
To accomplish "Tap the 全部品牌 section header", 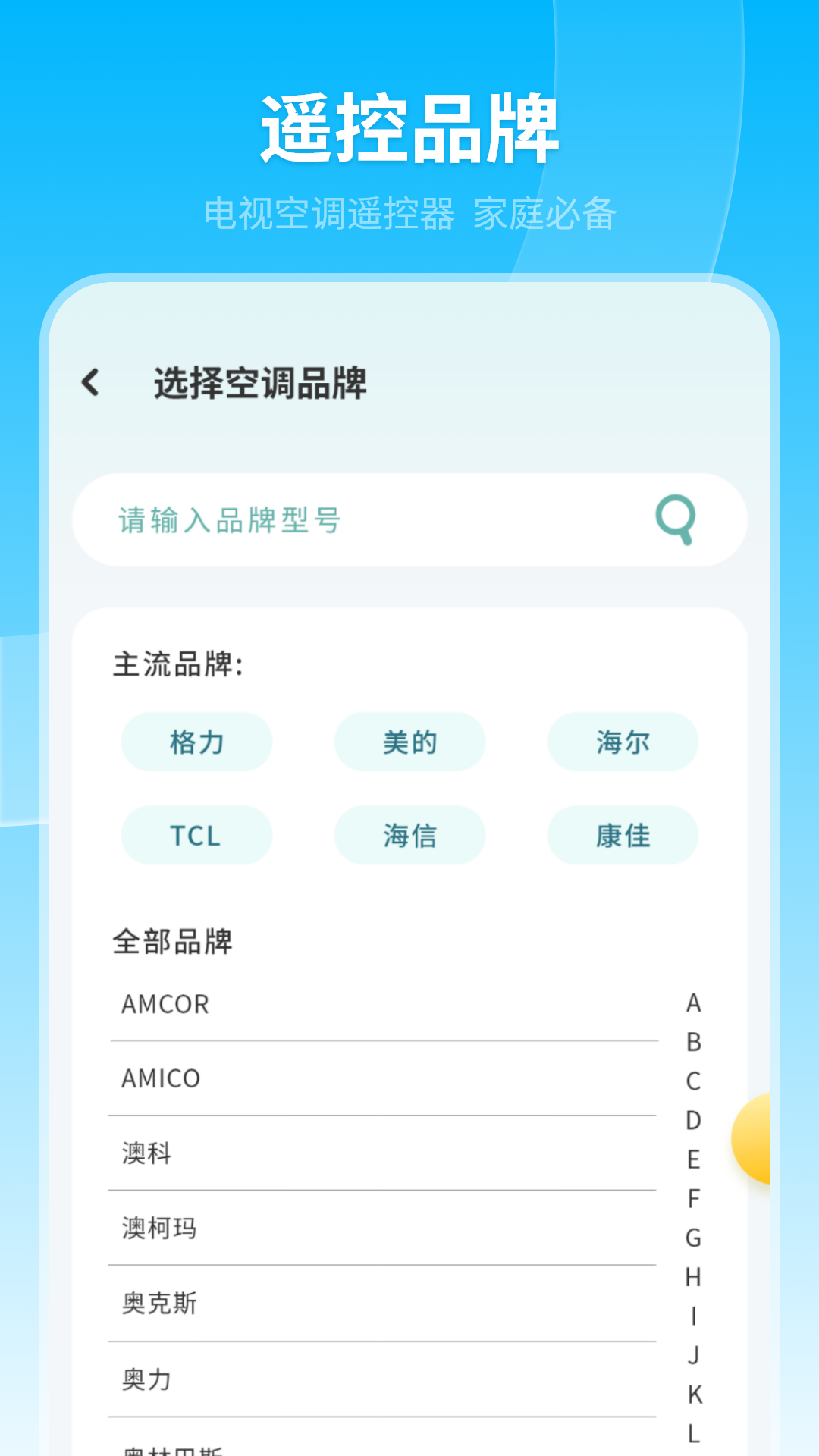I will pos(173,943).
